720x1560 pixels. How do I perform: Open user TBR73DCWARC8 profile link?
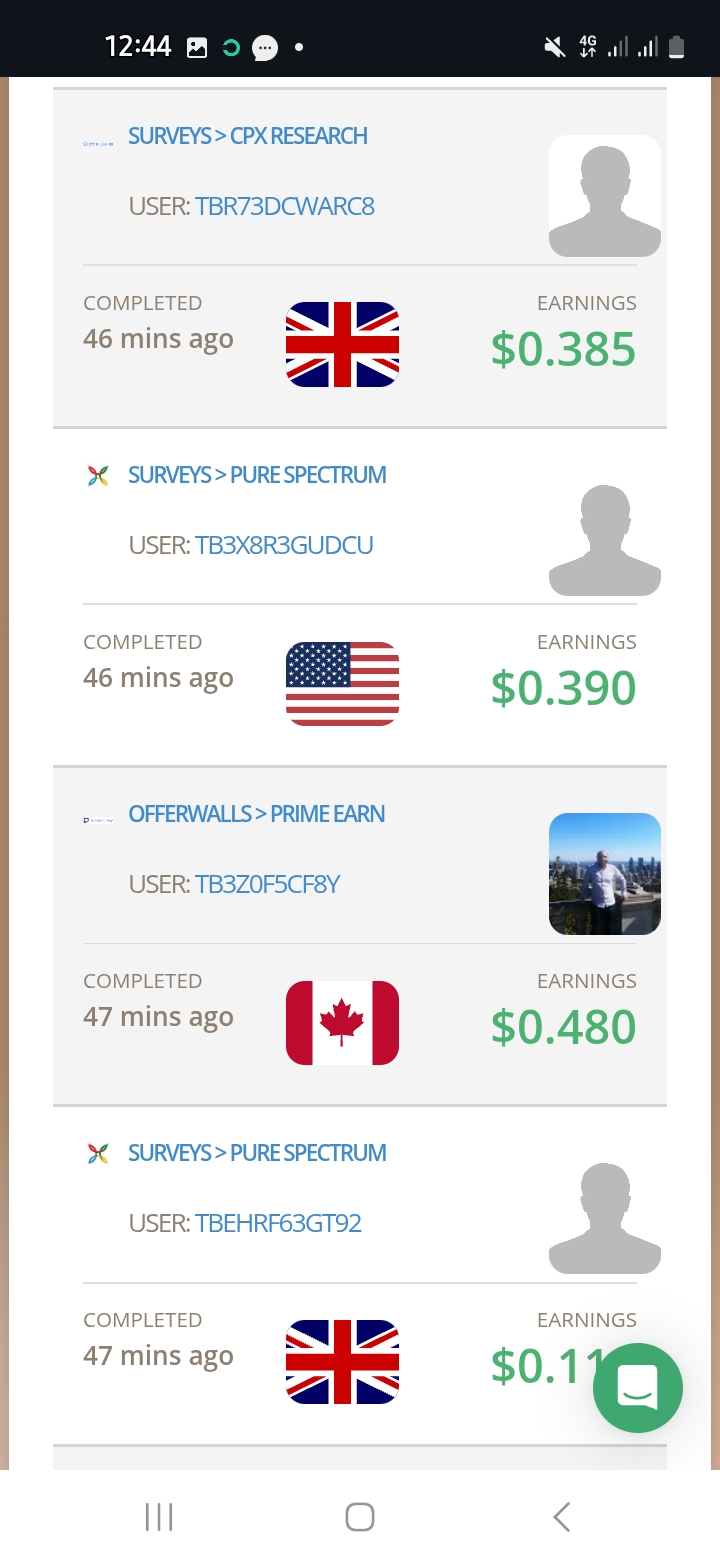coord(284,207)
